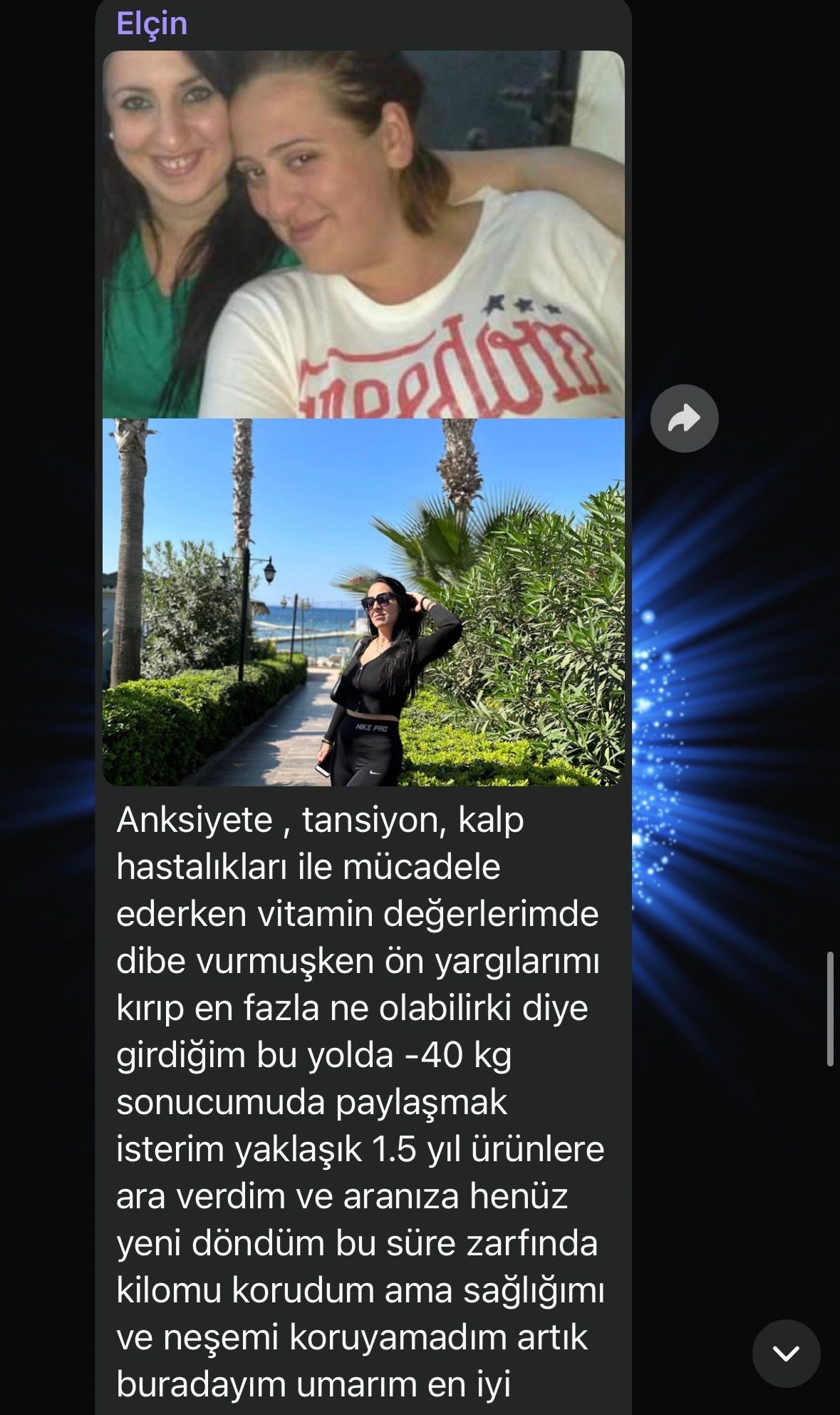The width and height of the screenshot is (840, 1415).
Task: Jump to the latest messages with the down arrow
Action: tap(786, 1352)
